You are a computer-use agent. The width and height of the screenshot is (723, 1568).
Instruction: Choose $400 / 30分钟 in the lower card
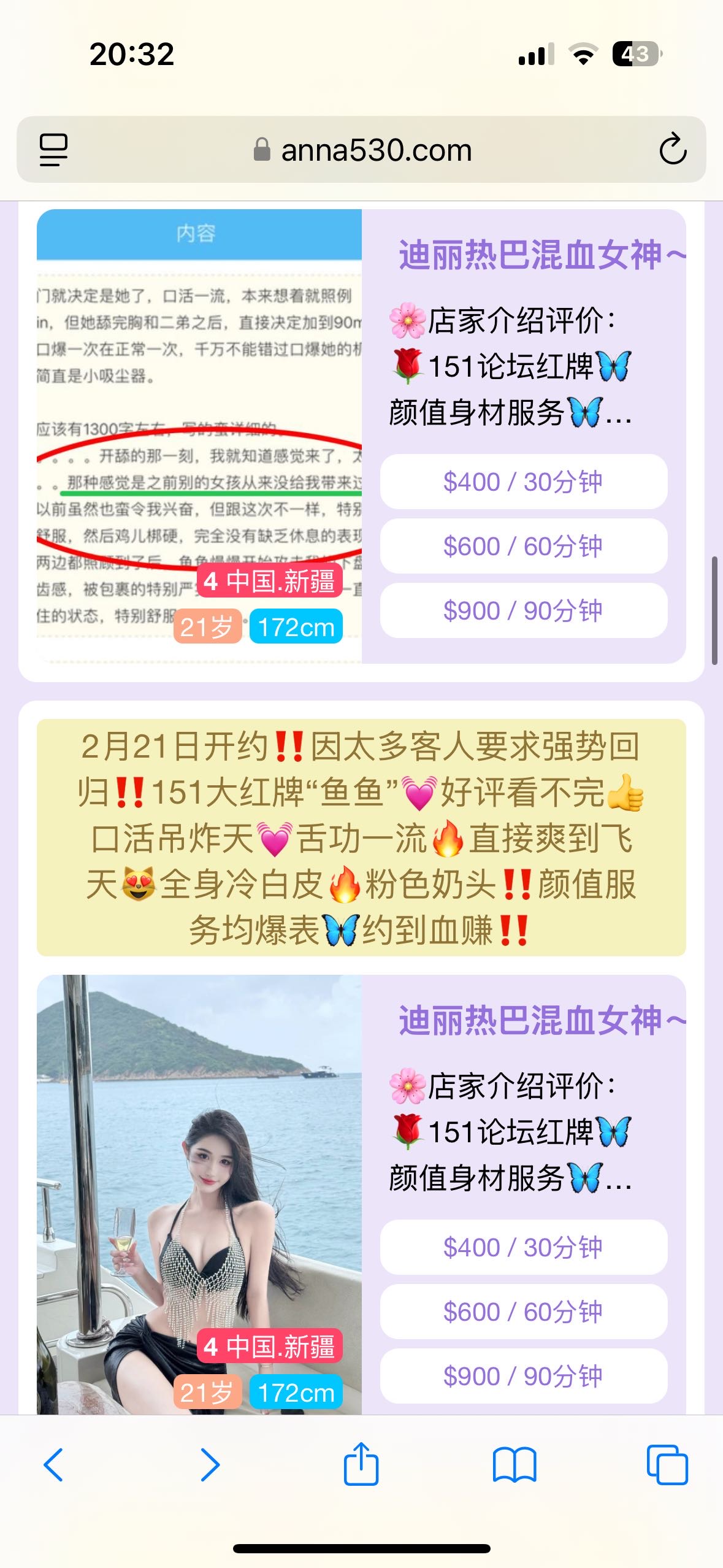click(x=523, y=1247)
